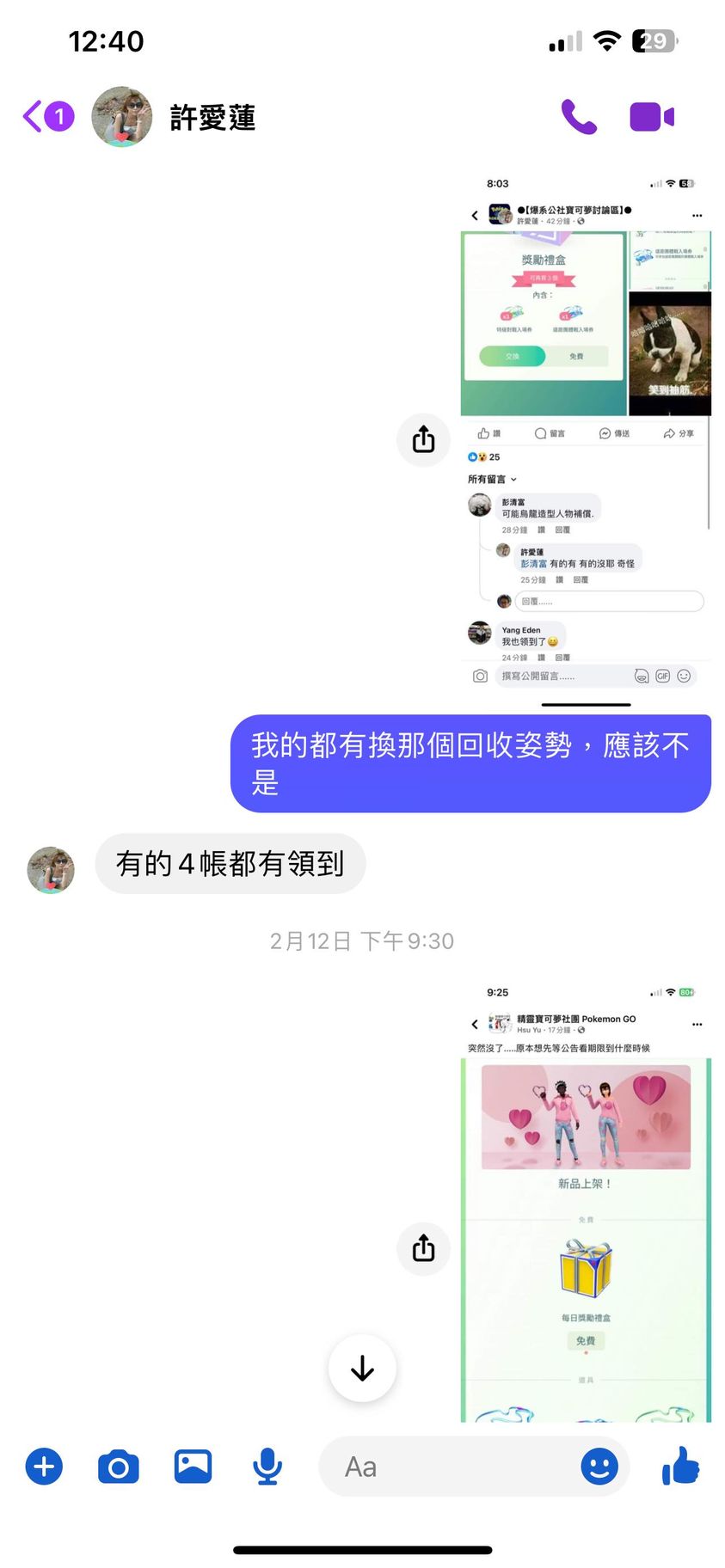Send a thumbs-up like
The width and height of the screenshot is (725, 1568).
coord(680,1466)
